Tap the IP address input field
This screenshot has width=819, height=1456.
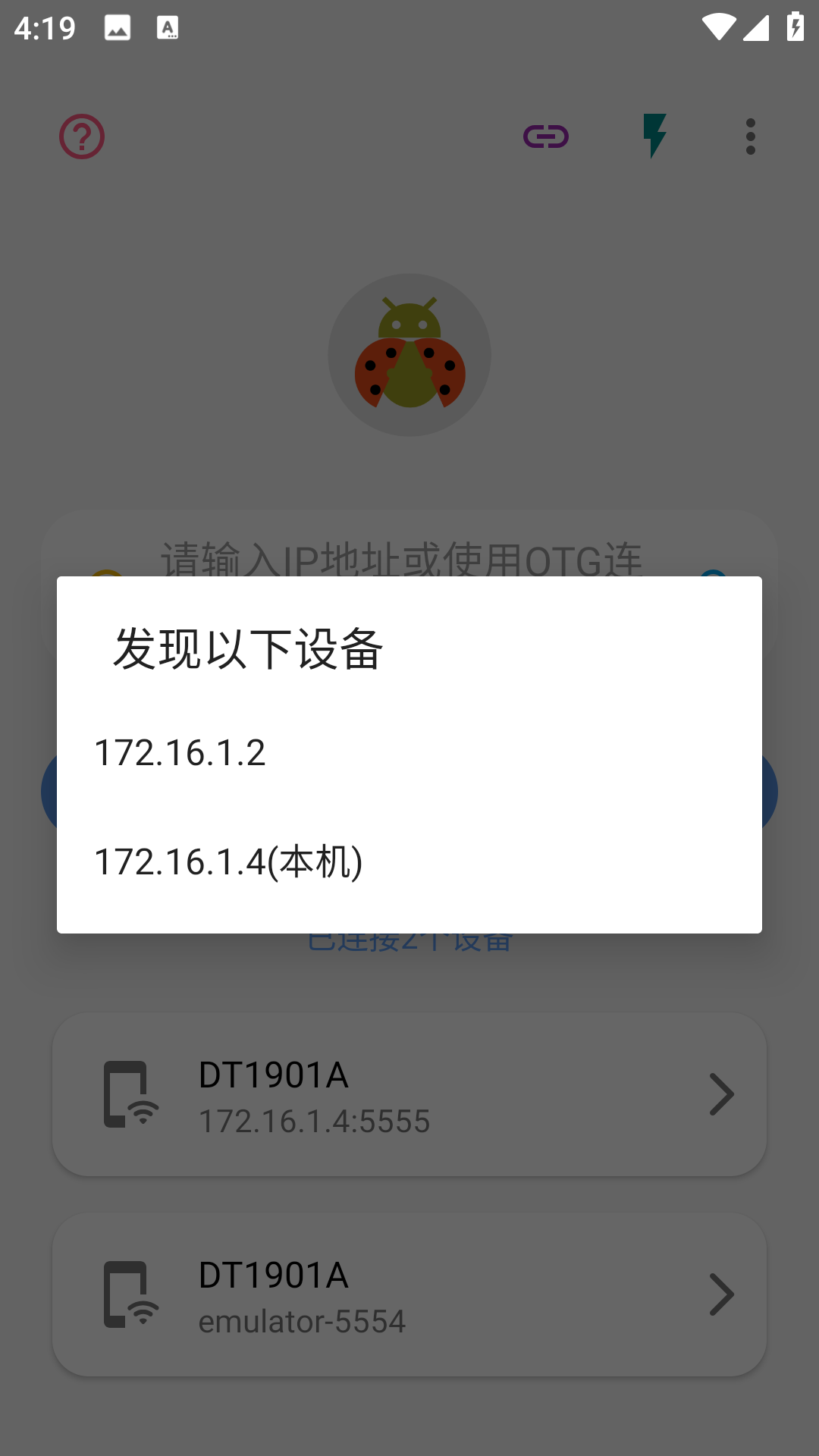pos(409,562)
